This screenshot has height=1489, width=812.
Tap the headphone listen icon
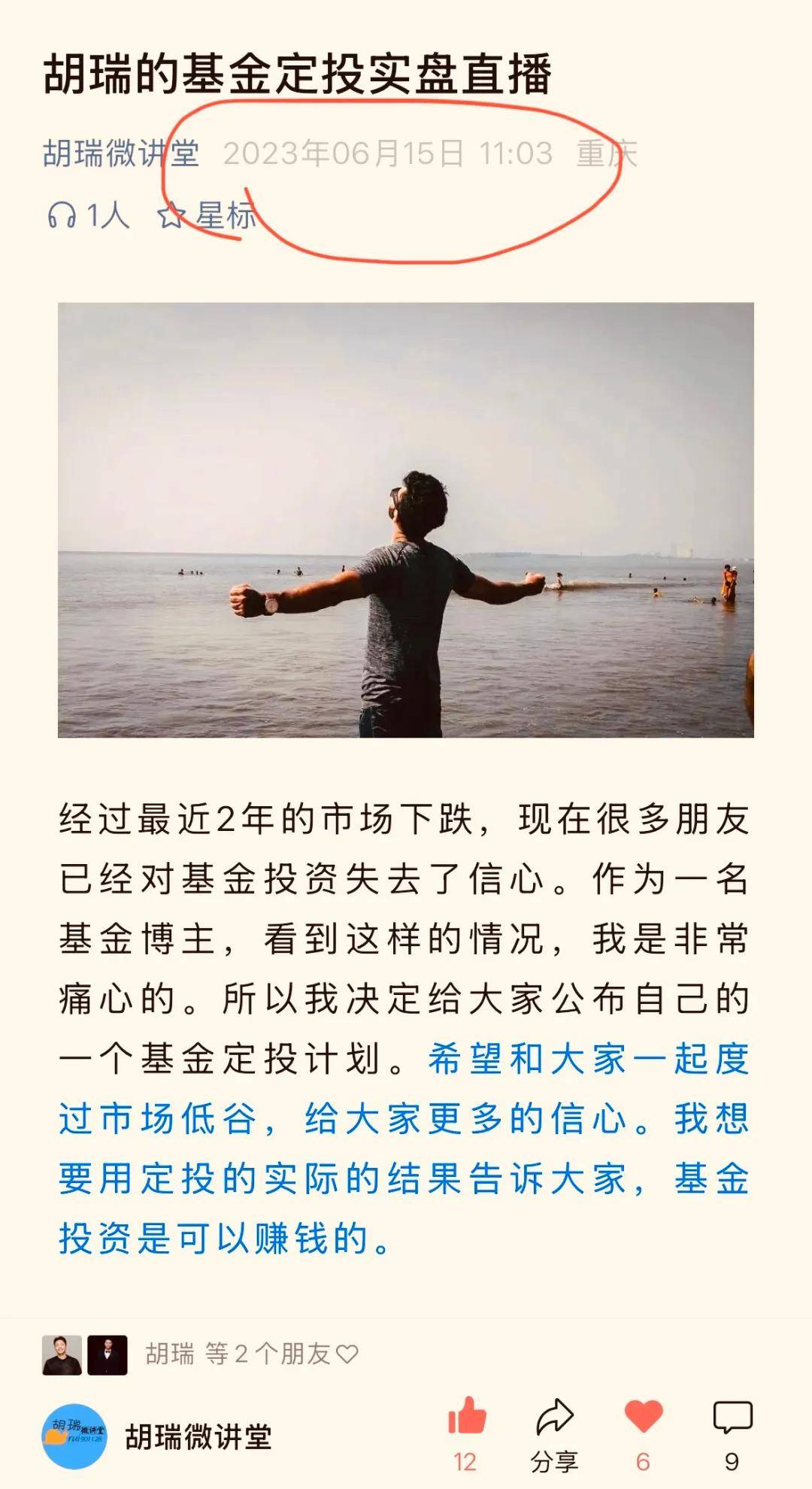tap(62, 216)
